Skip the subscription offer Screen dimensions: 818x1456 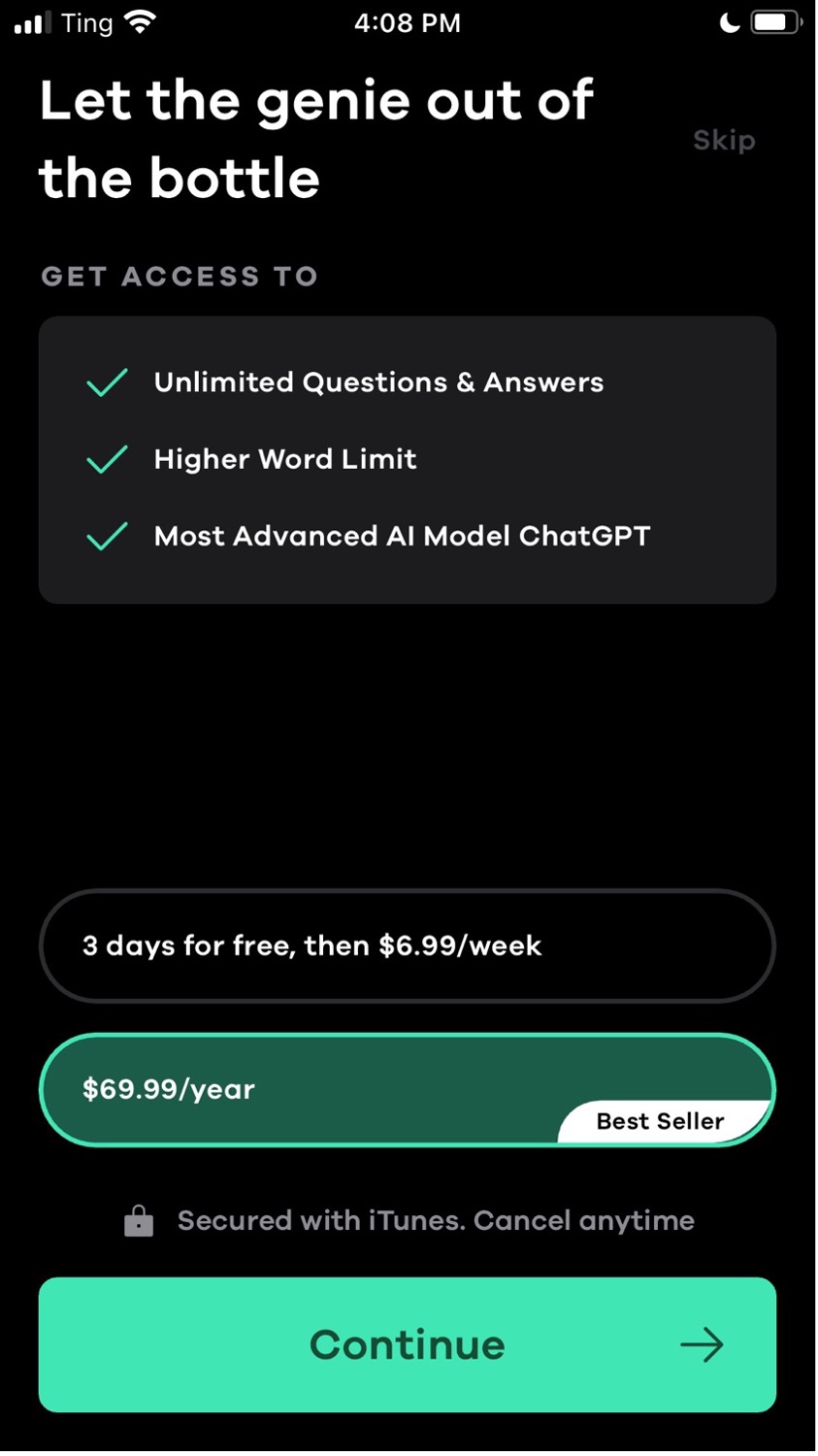(x=723, y=141)
